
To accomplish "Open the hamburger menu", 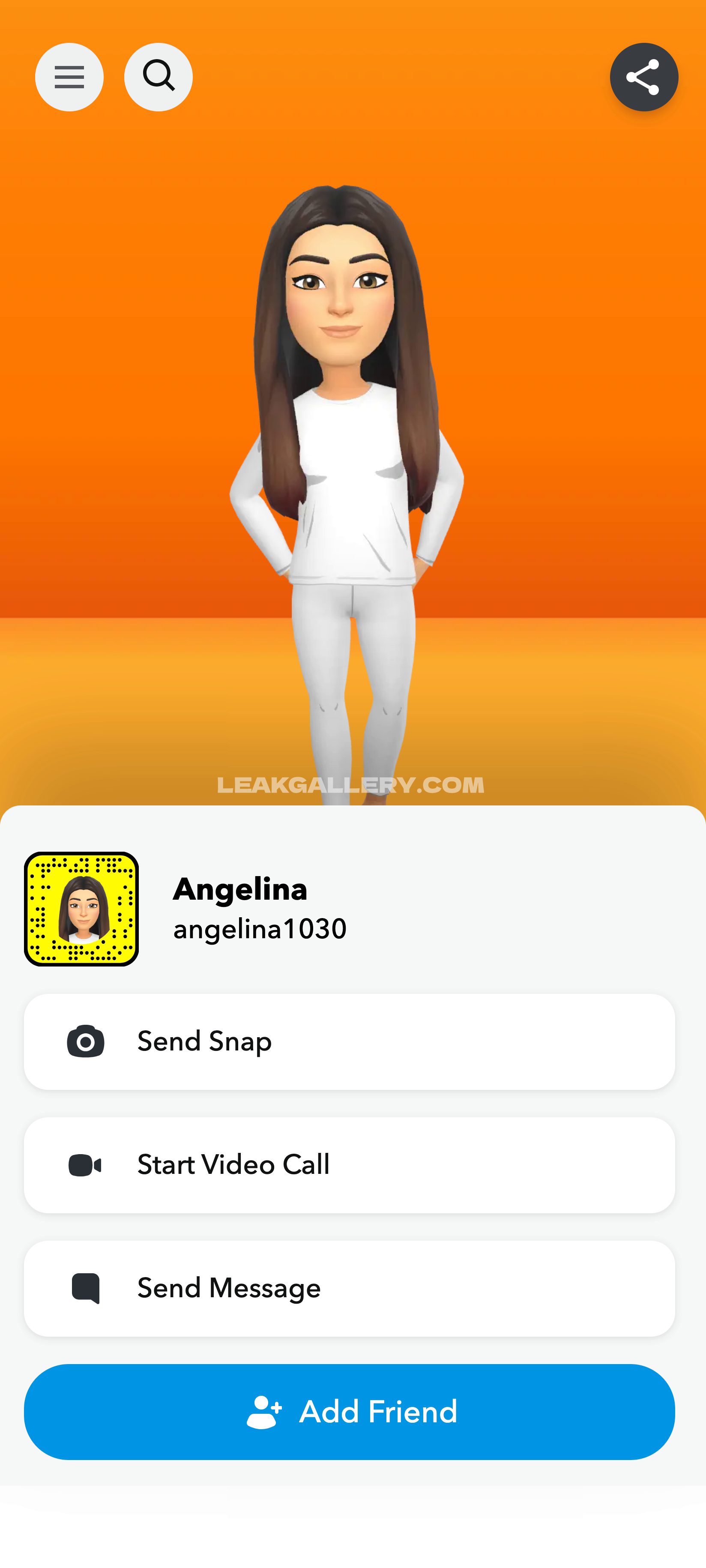I will click(x=69, y=77).
